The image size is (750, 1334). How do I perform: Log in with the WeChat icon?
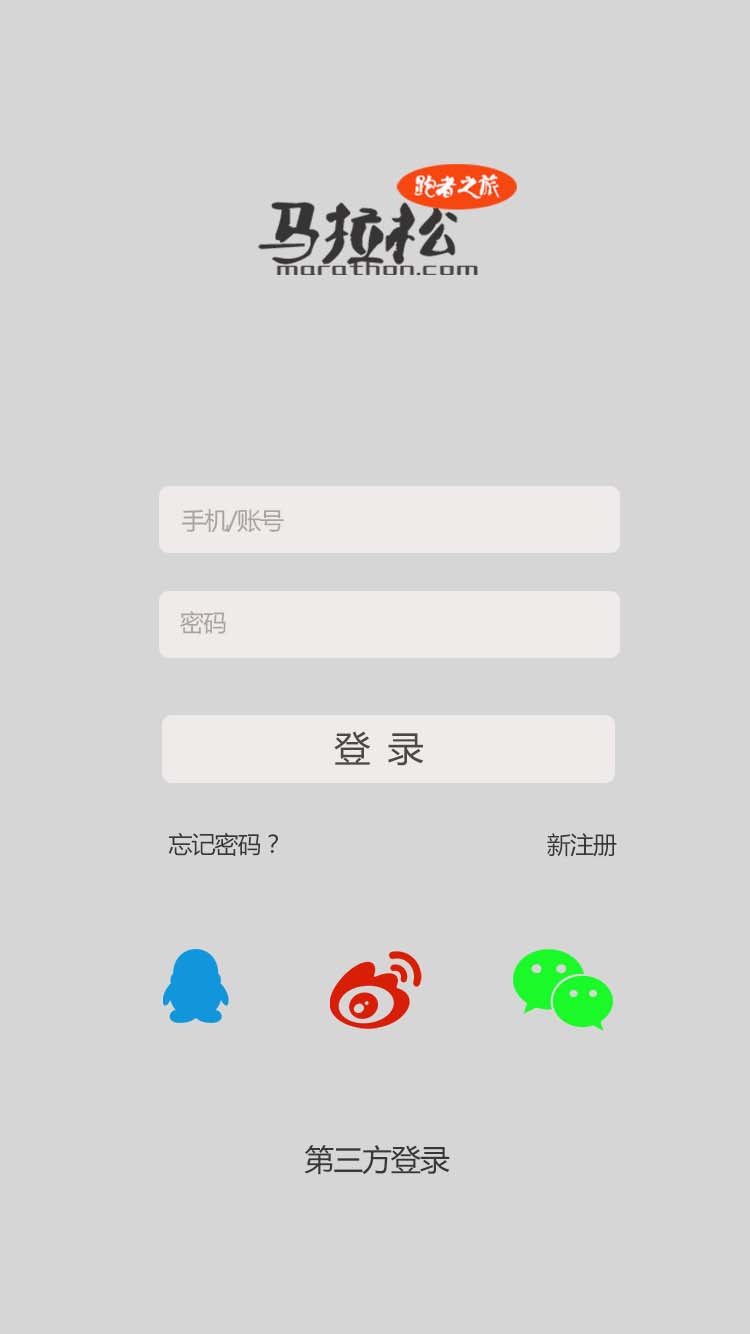click(563, 988)
